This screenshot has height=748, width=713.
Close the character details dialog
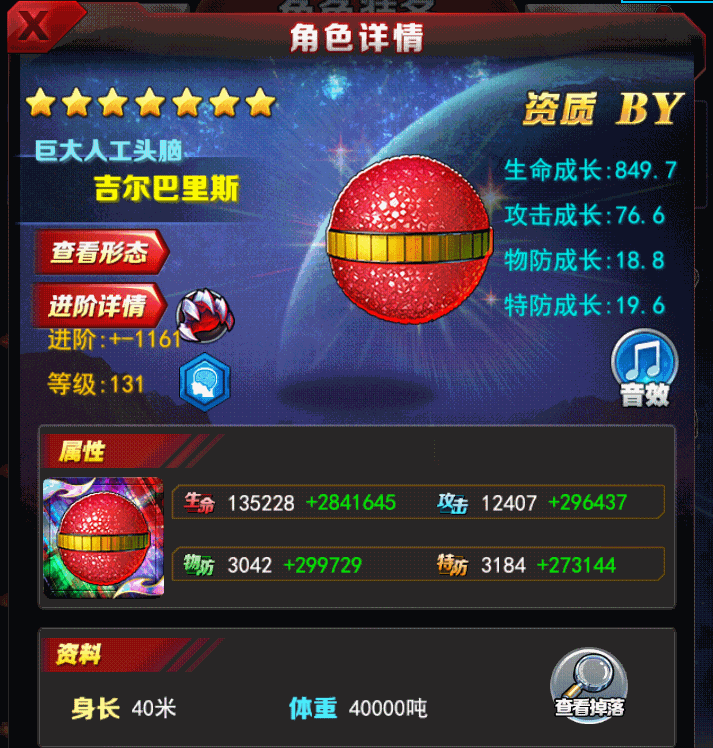pos(34,25)
